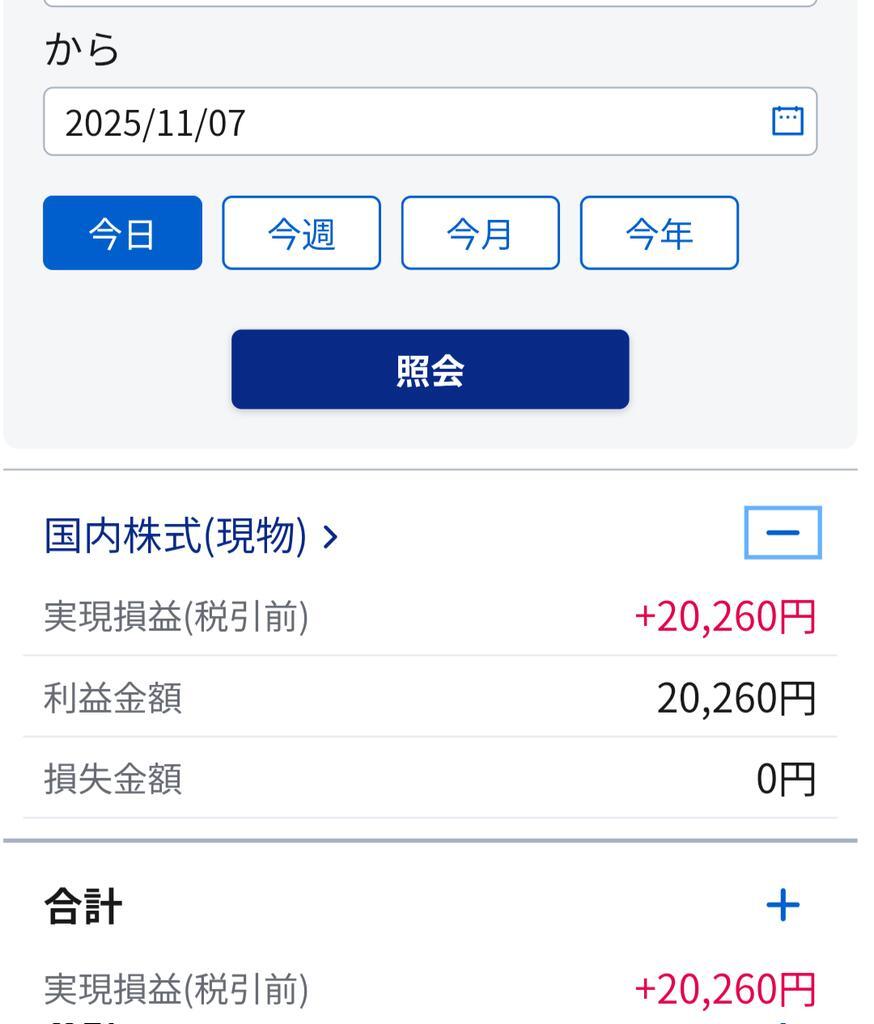The width and height of the screenshot is (874, 1024).
Task: Expand the 合計 section with plus
Action: pyautogui.click(x=783, y=906)
